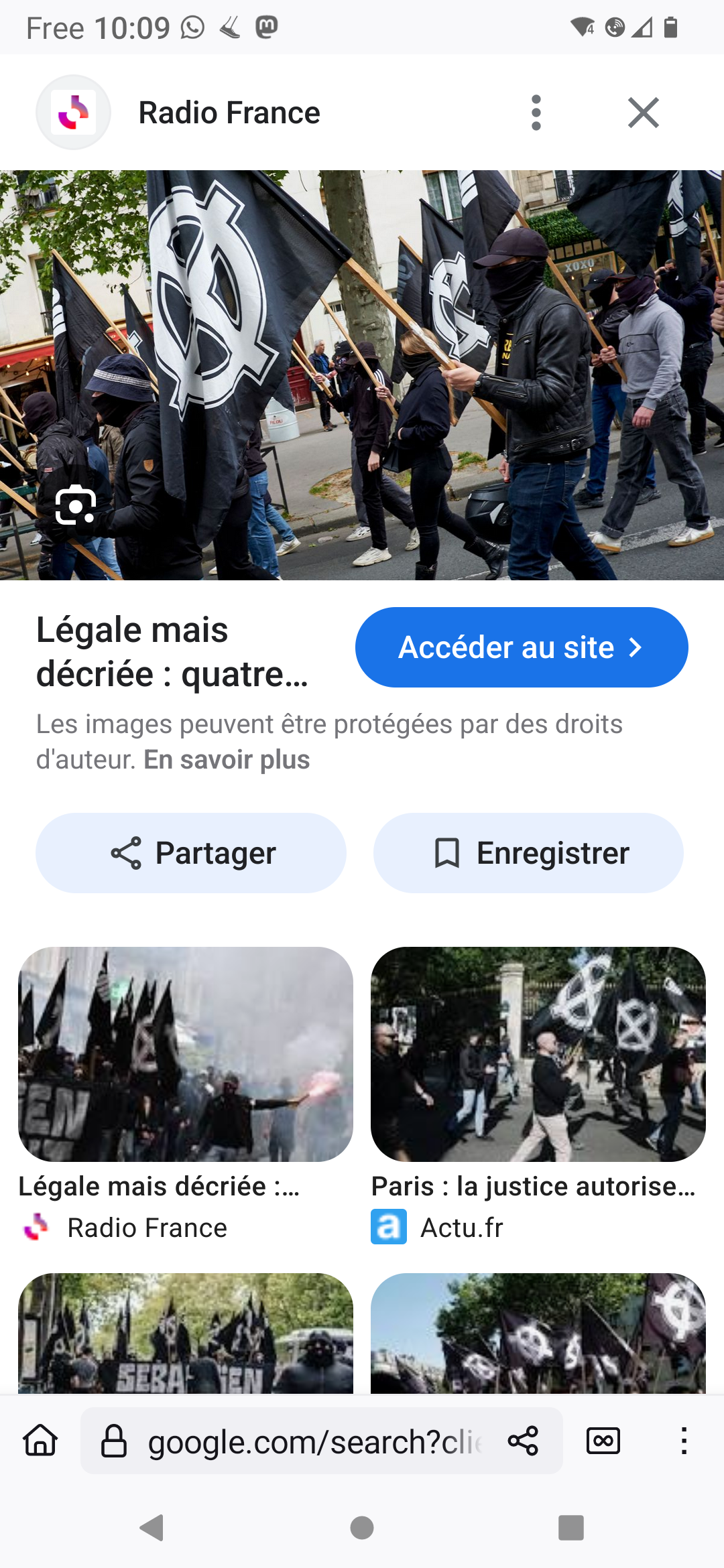
Task: Open the Actu.fr related image result
Action: [538, 1054]
